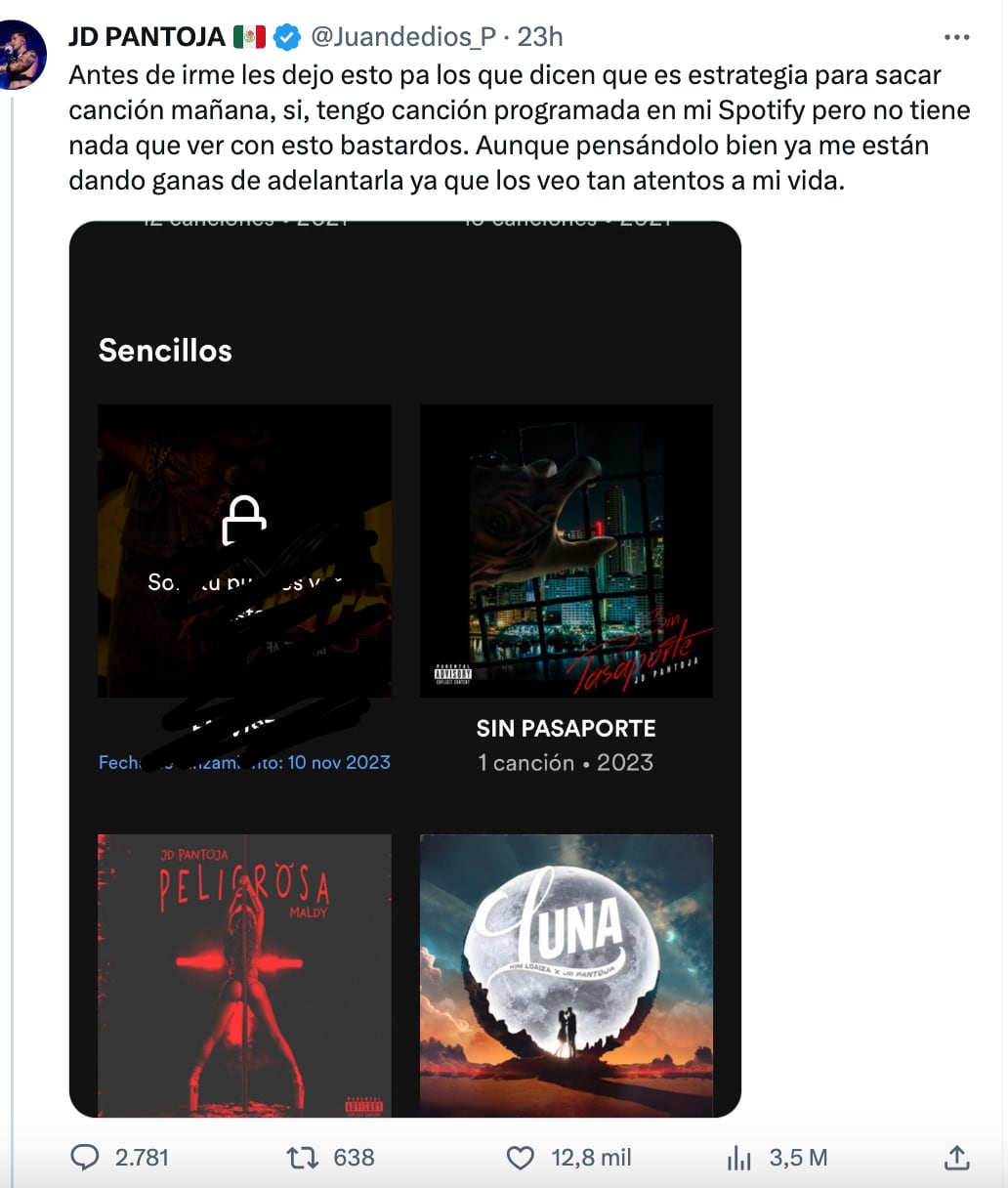This screenshot has height=1188, width=1008.
Task: Reply to JD PANTOJA's tweet
Action: (x=86, y=1158)
